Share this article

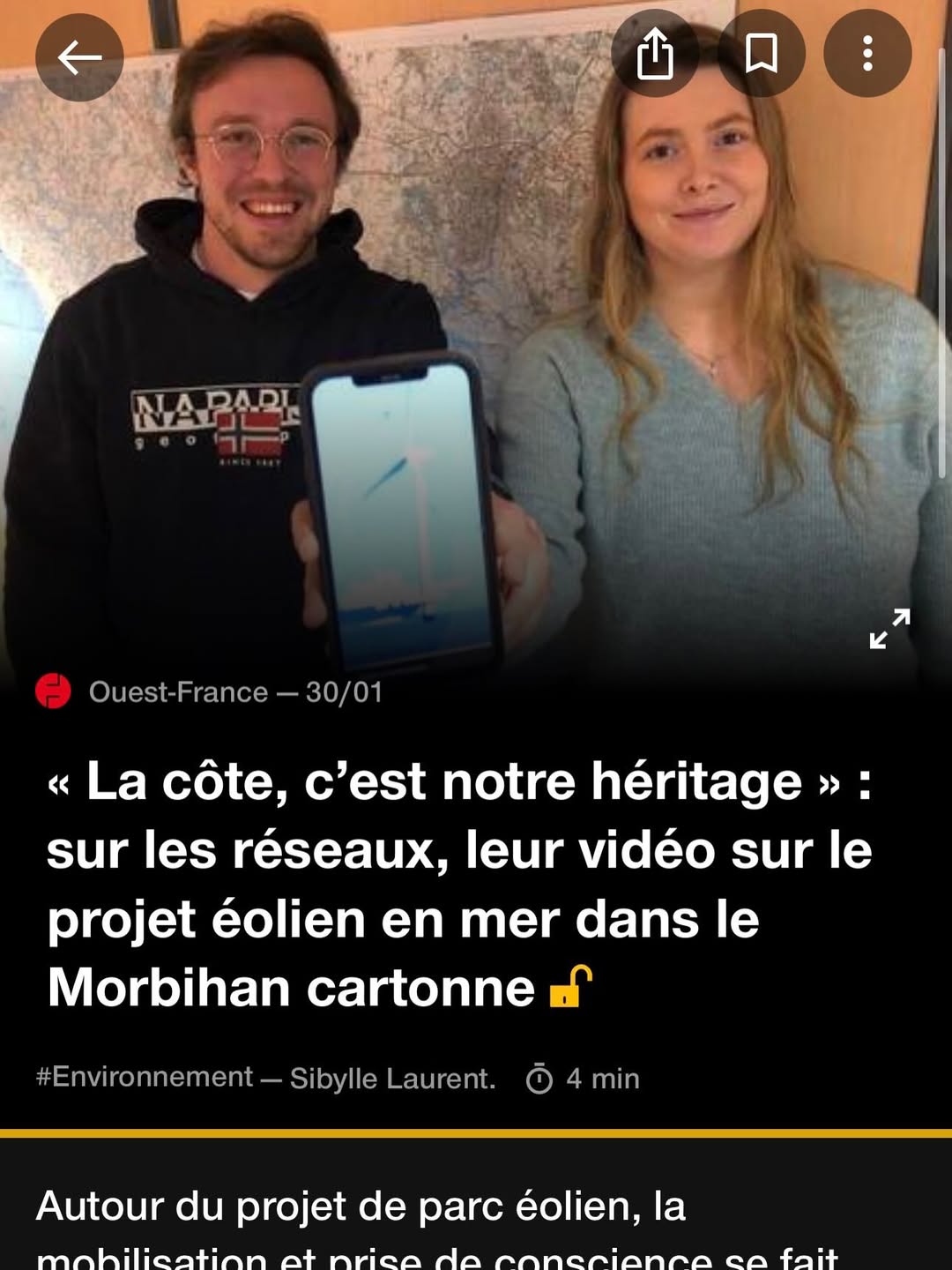[x=655, y=53]
